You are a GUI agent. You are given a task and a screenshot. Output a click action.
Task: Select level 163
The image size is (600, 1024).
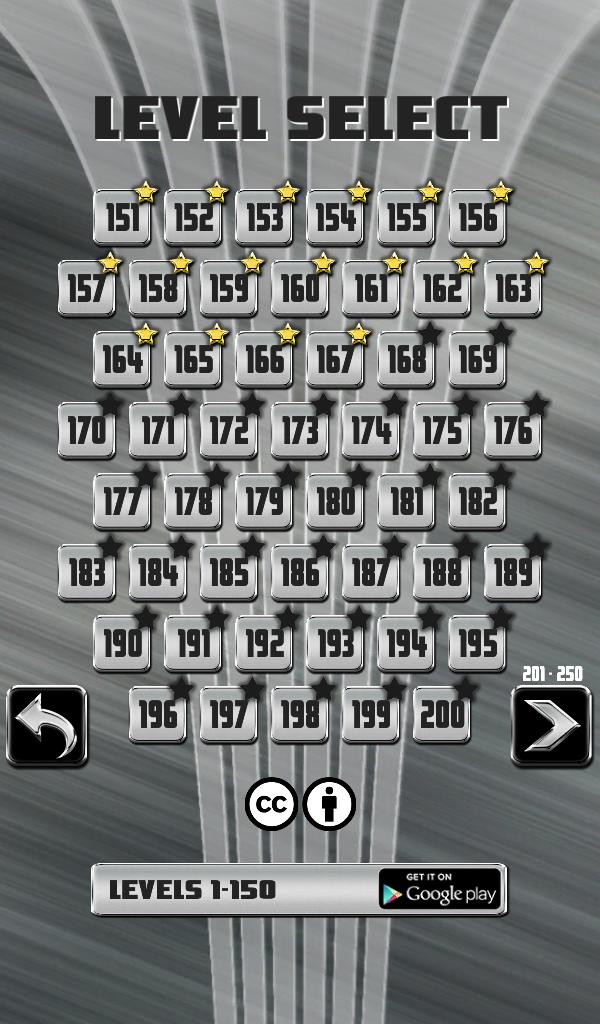tap(513, 288)
